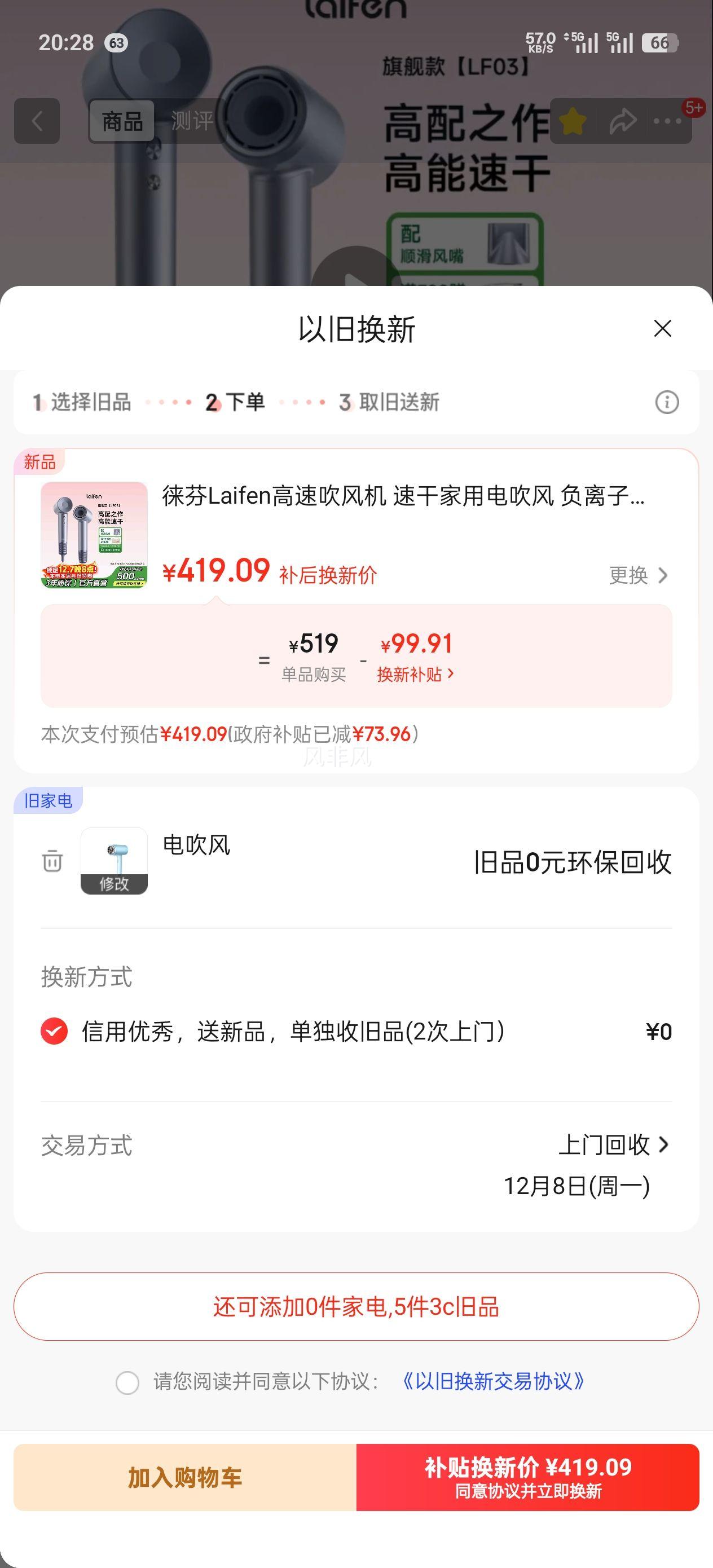Open the more options (…) icon with 5+ badge
The height and width of the screenshot is (1568, 713).
(x=668, y=122)
